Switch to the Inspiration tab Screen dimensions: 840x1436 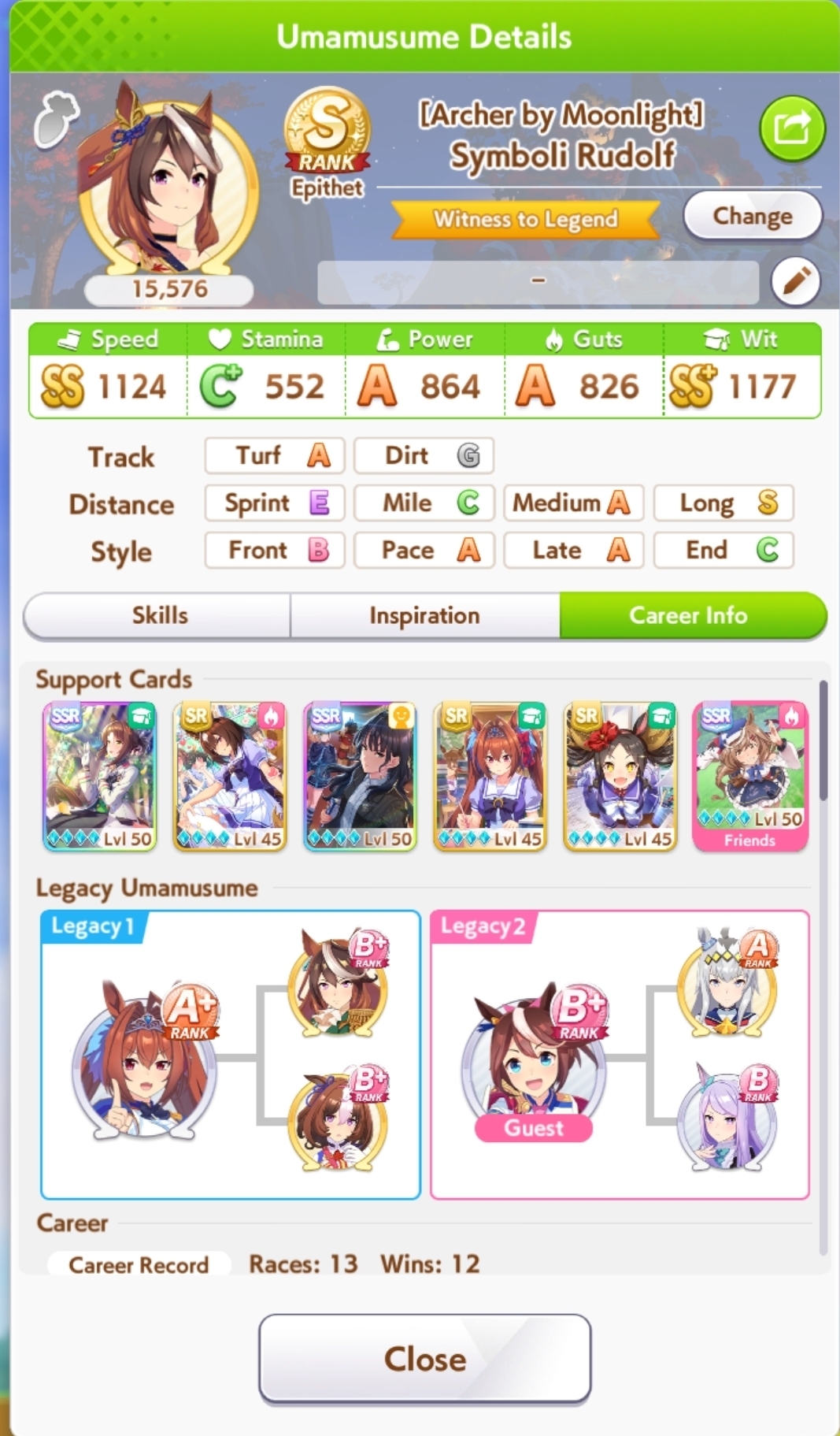click(424, 615)
